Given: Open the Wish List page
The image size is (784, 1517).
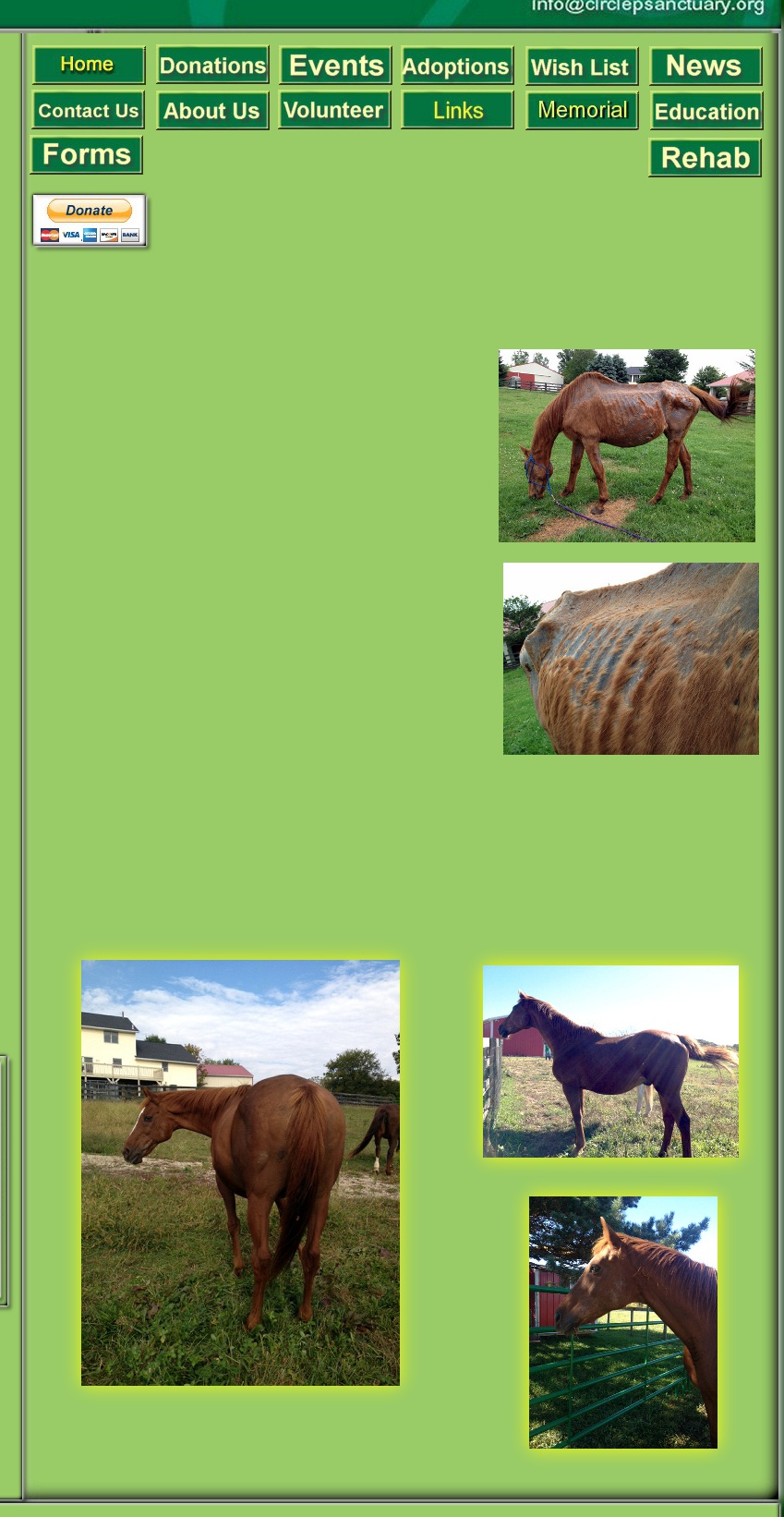Looking at the screenshot, I should tap(581, 67).
